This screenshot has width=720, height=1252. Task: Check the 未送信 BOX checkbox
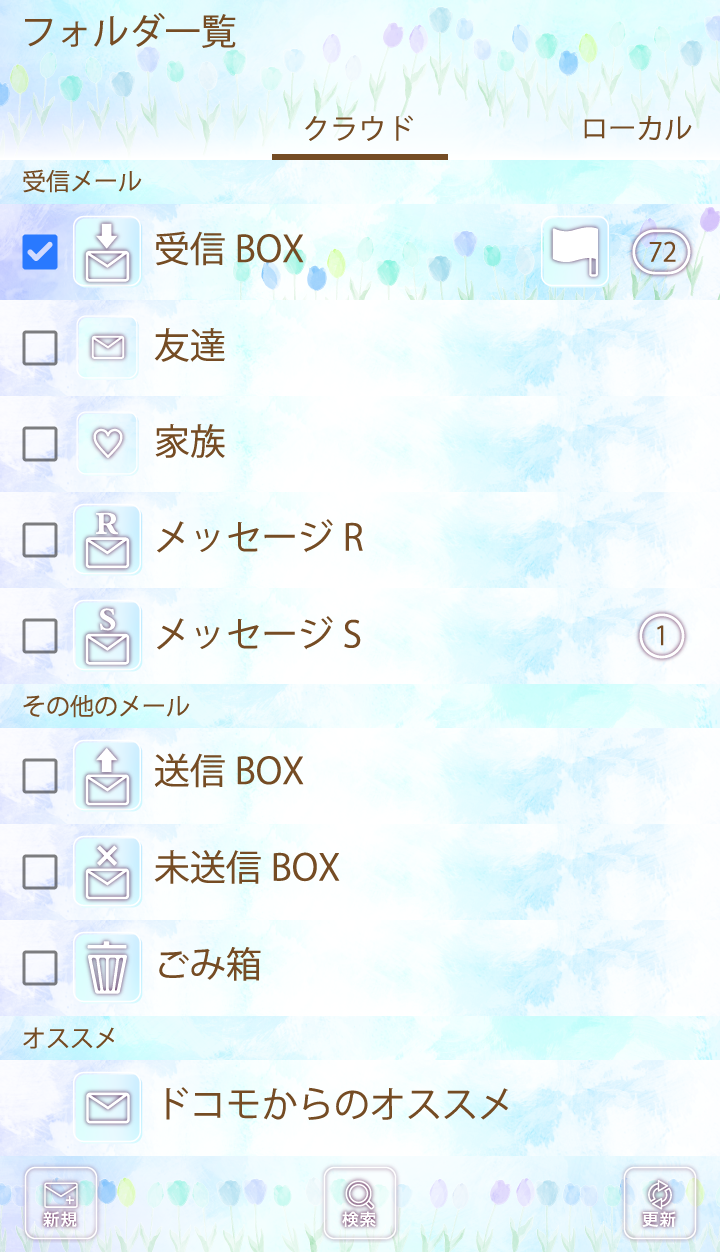(40, 871)
